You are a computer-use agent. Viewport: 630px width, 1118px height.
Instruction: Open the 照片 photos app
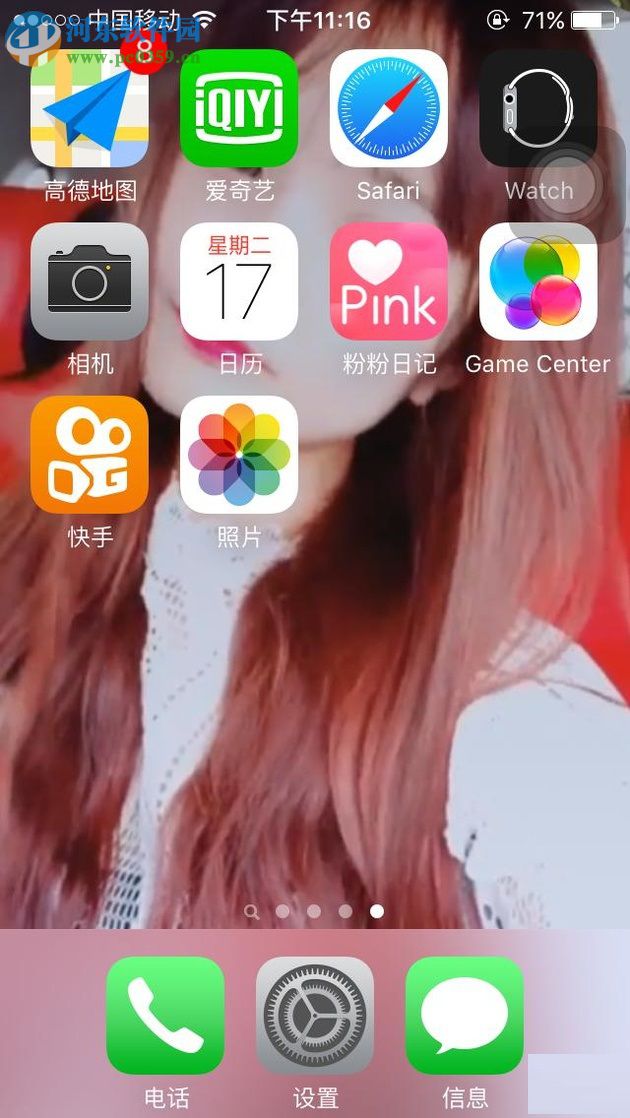(x=239, y=455)
